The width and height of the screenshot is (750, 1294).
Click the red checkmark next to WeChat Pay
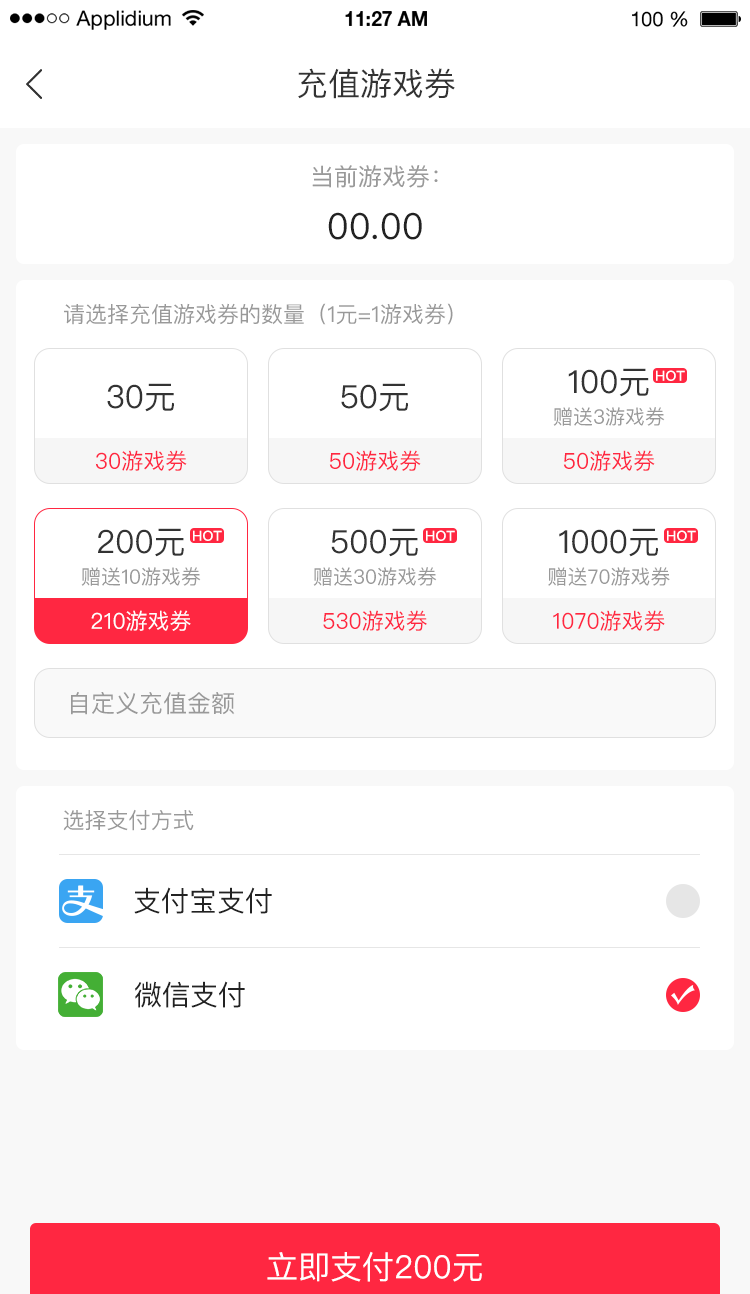(683, 995)
